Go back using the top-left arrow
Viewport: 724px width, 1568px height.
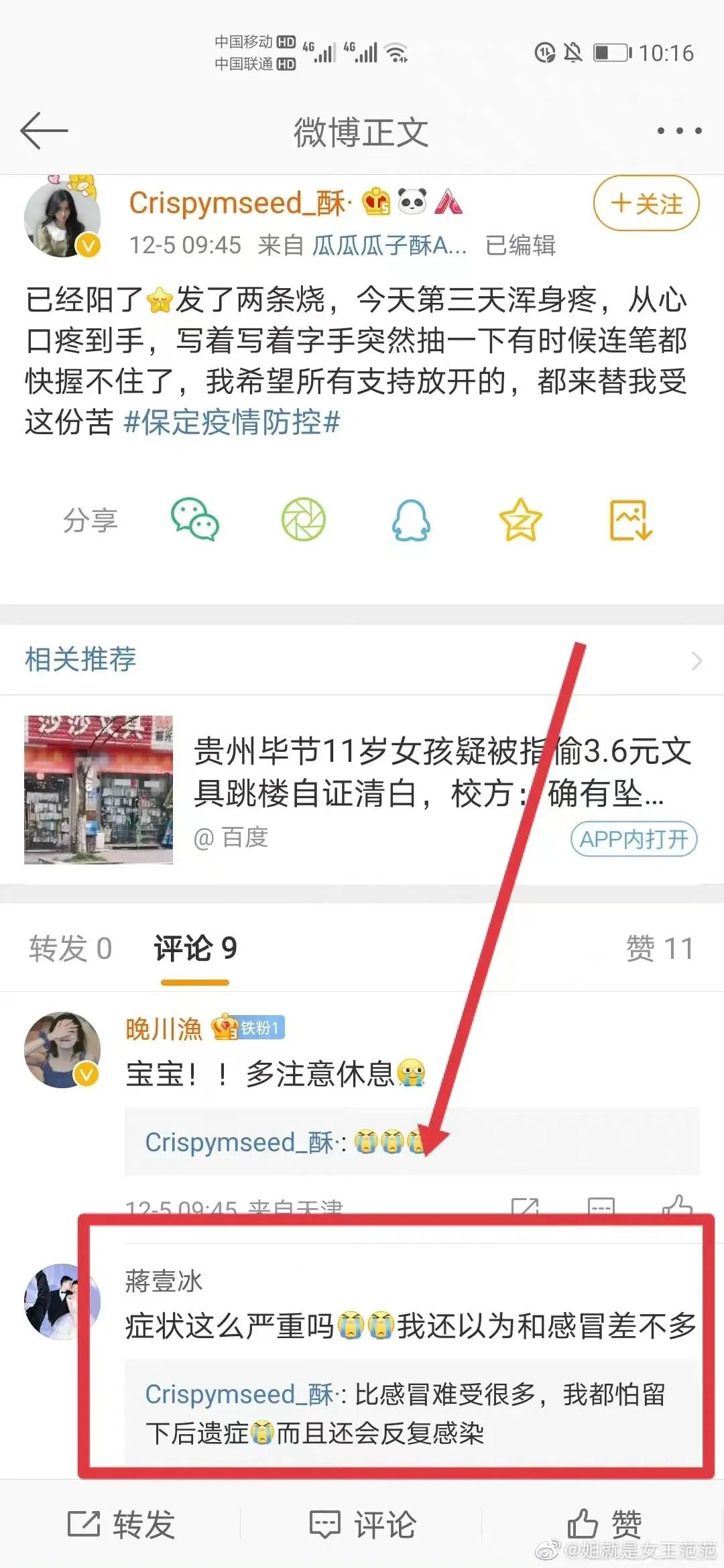click(44, 131)
